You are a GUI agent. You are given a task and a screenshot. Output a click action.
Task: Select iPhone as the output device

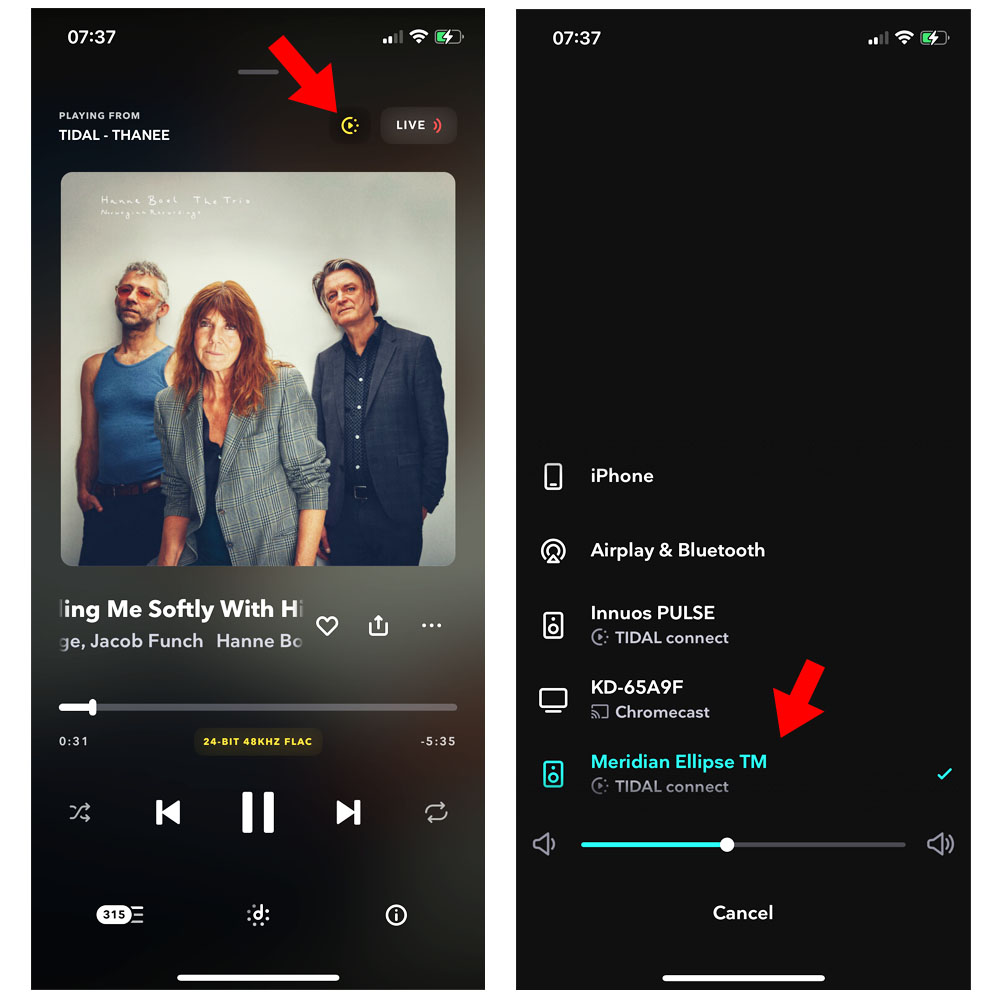(621, 476)
